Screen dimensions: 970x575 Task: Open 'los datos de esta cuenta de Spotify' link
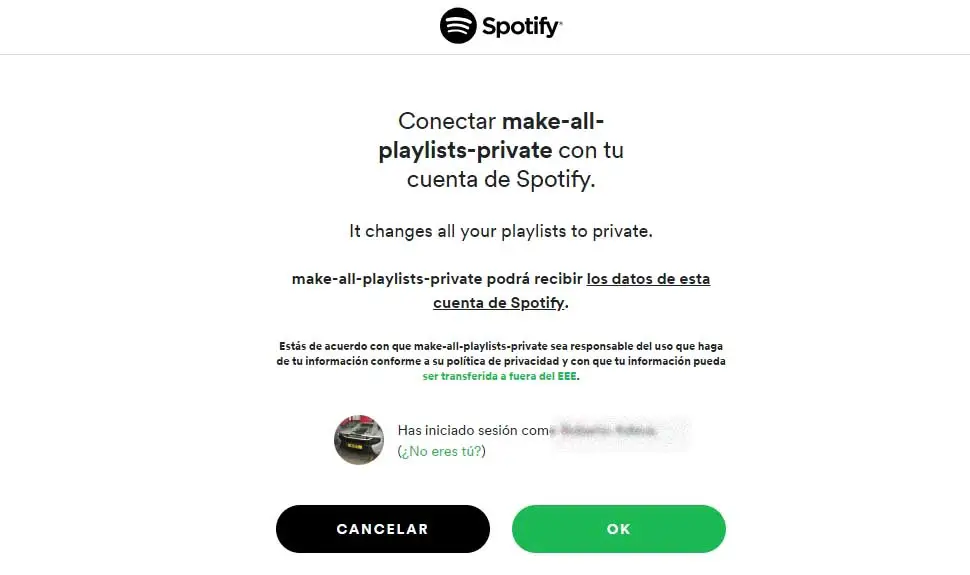pos(648,279)
